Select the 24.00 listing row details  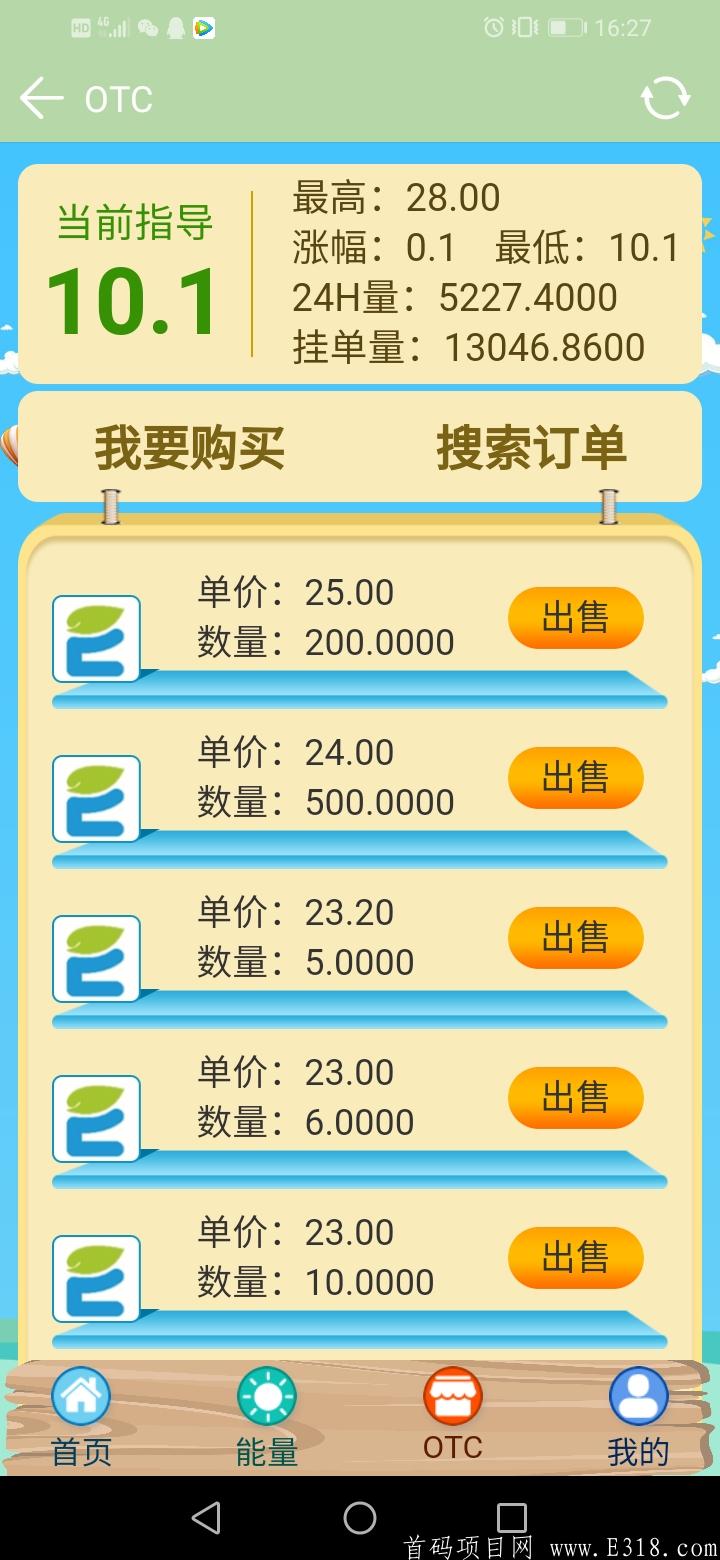tap(320, 777)
